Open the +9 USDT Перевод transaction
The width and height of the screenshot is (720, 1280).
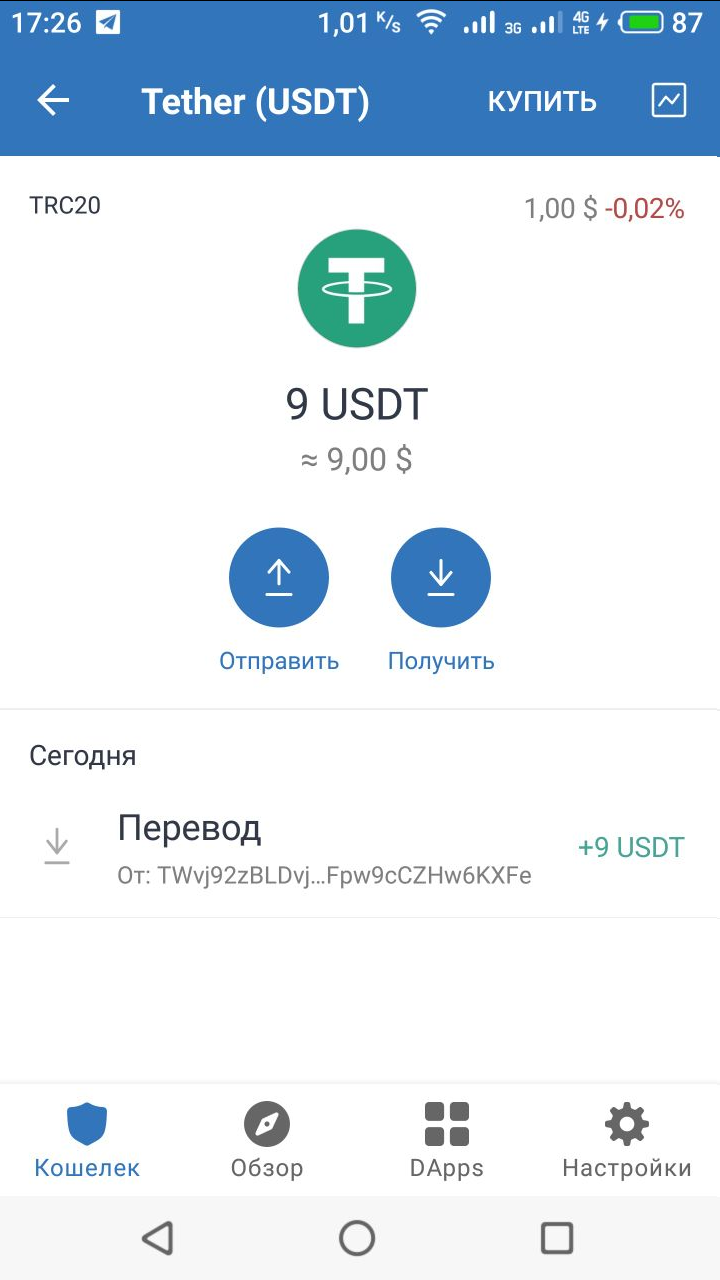360,848
